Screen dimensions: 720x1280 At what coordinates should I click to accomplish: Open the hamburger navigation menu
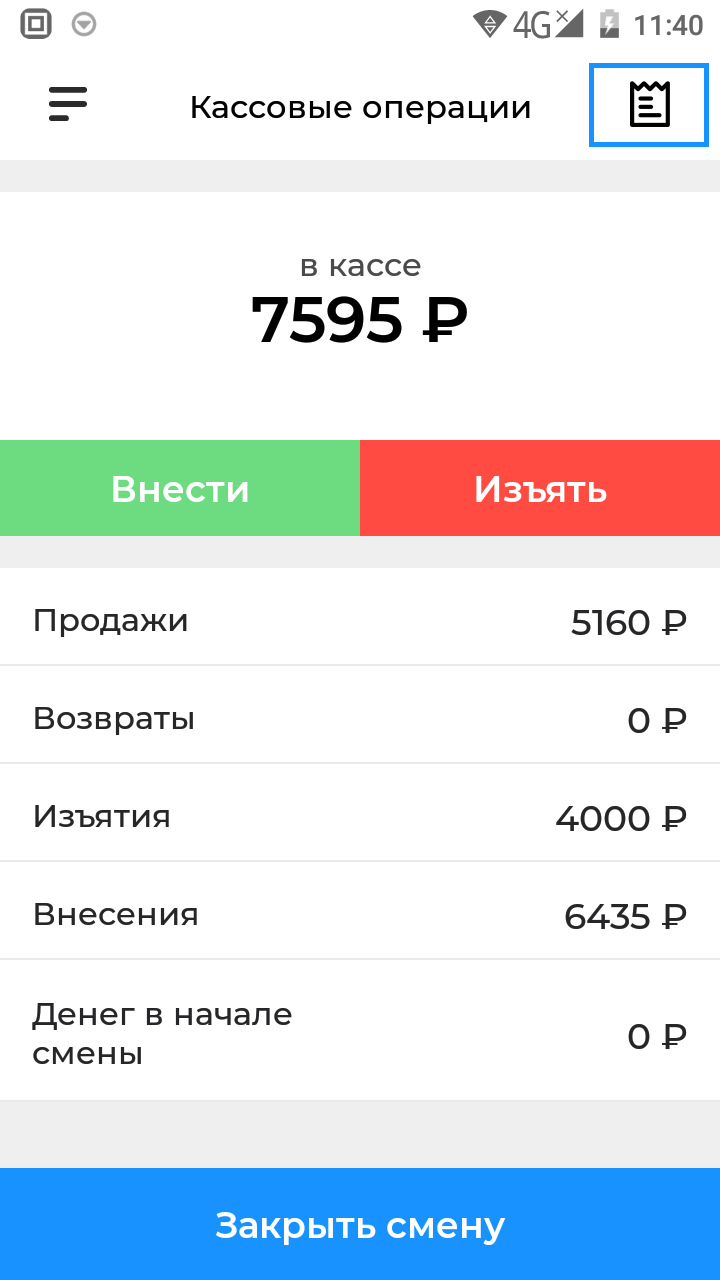pos(68,105)
